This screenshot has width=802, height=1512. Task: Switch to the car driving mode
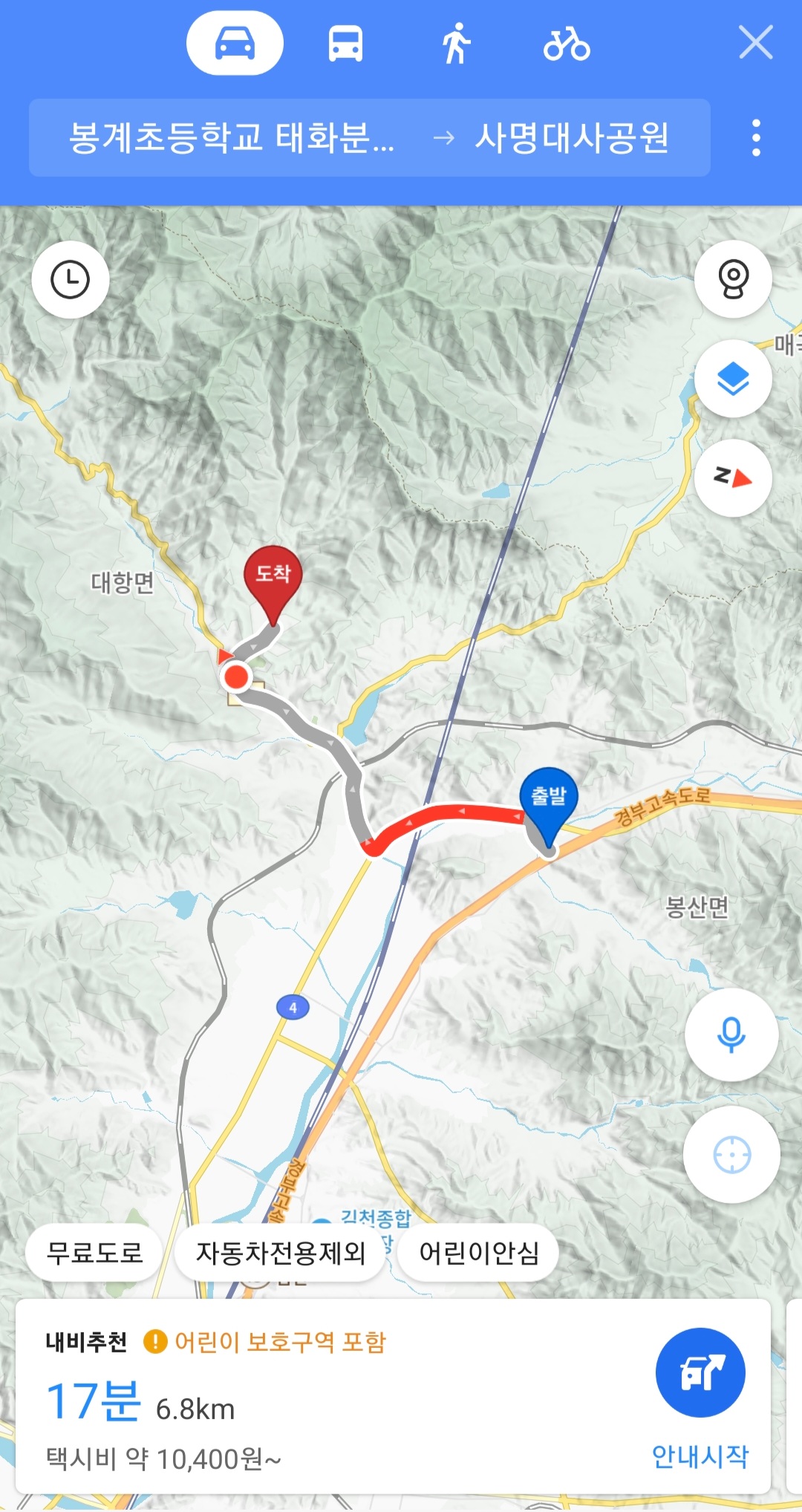click(235, 43)
